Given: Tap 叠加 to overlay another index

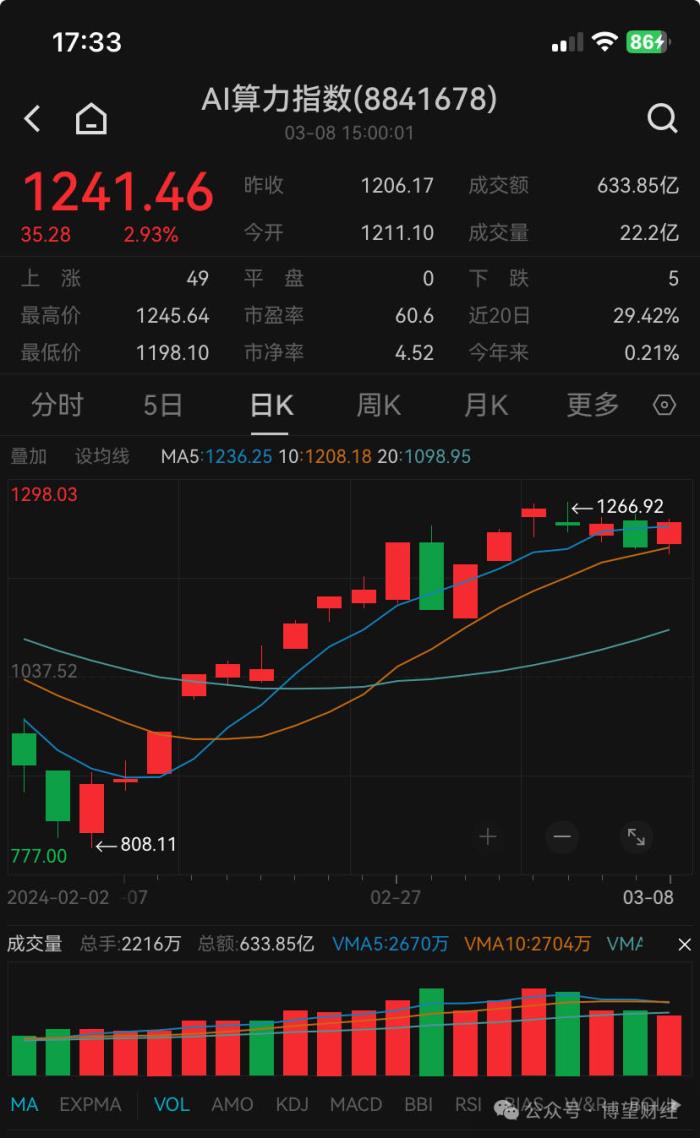Looking at the screenshot, I should 28,457.
